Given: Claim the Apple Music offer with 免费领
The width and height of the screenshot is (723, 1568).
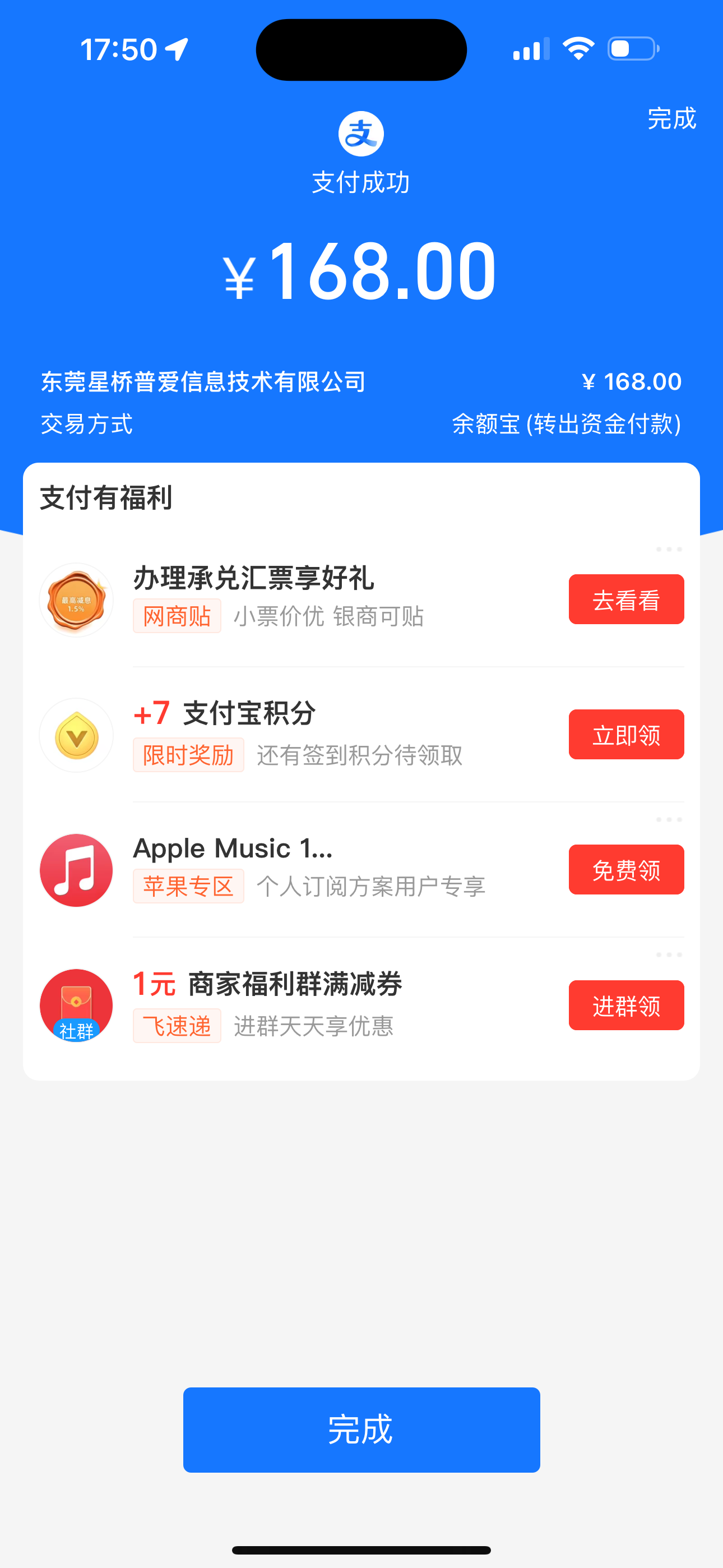Looking at the screenshot, I should coord(625,870).
